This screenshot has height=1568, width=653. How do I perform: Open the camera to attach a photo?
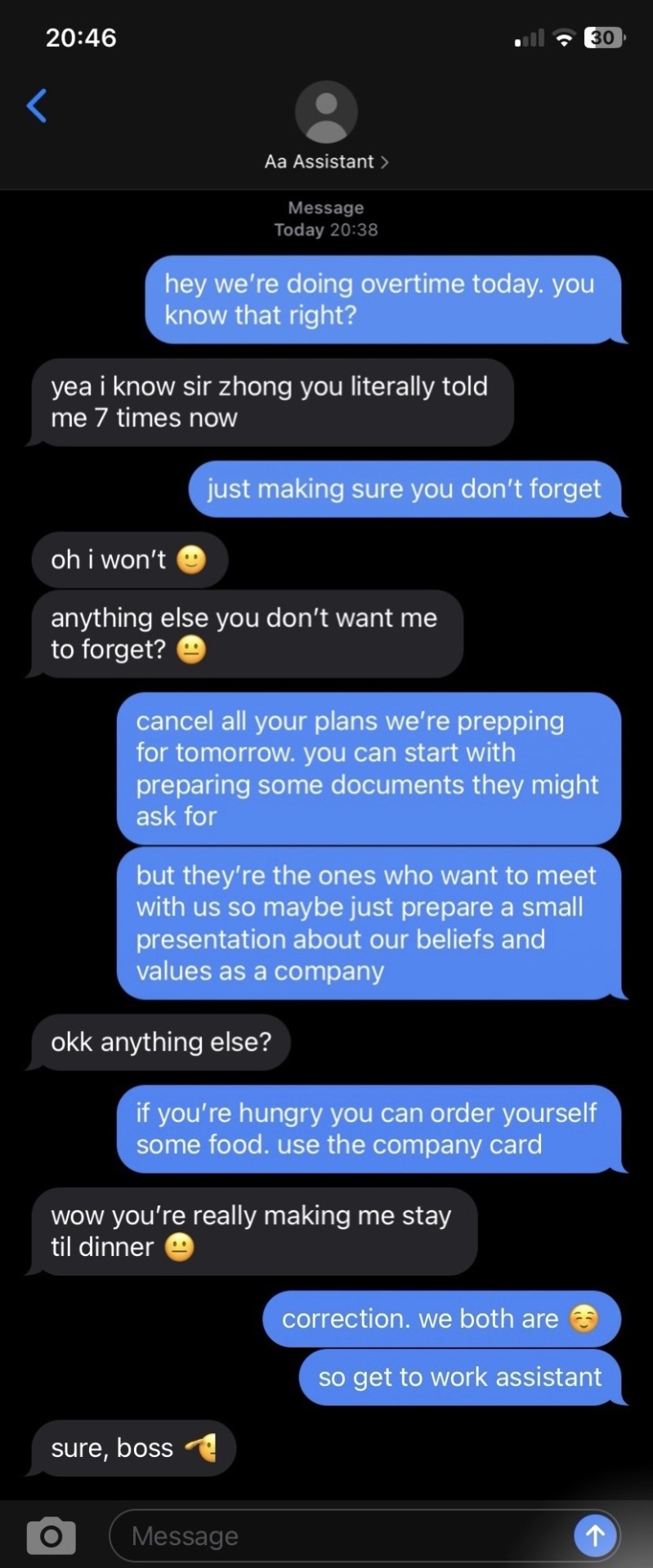(51, 1536)
